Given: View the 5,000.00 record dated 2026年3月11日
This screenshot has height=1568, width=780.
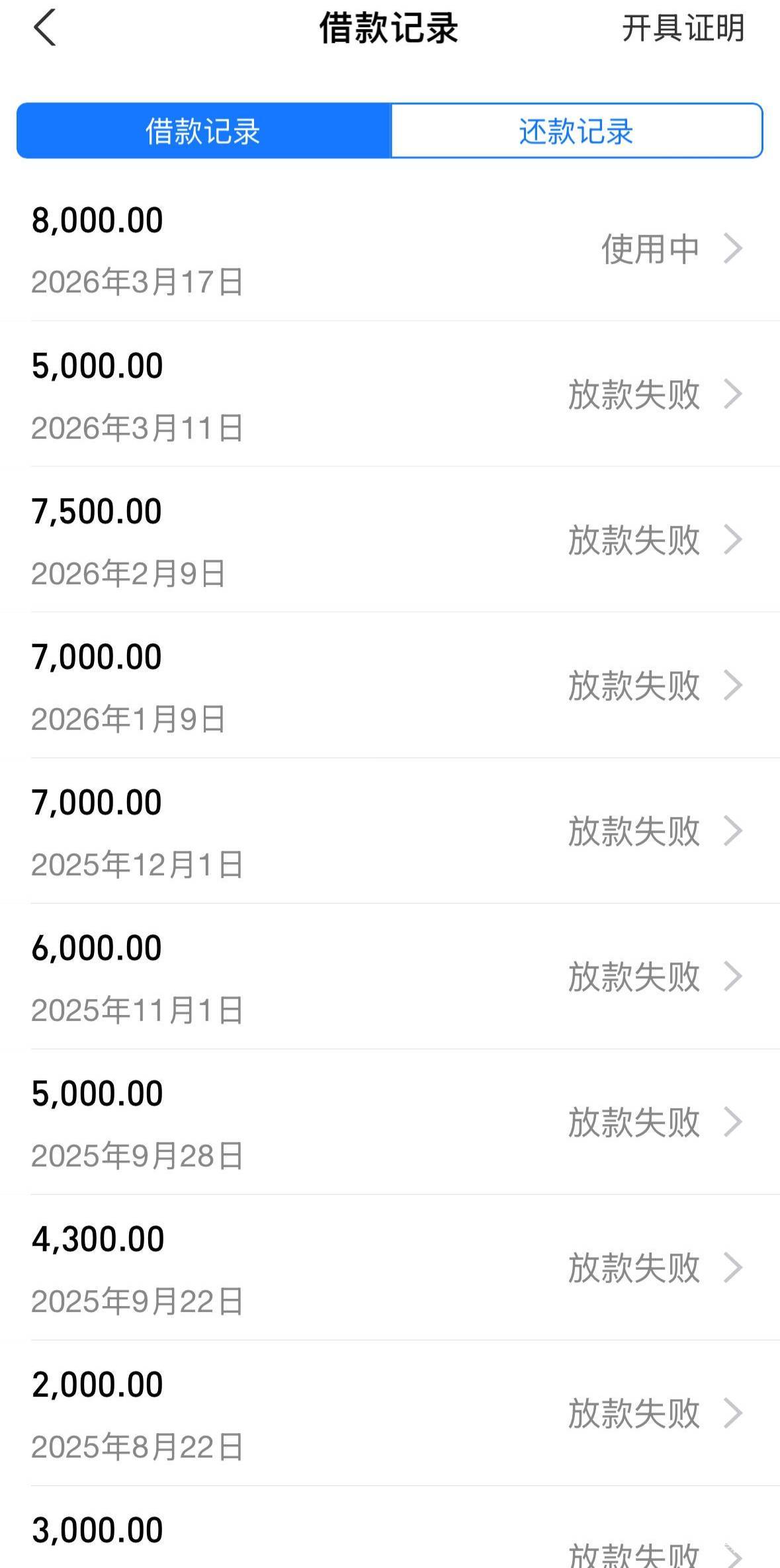Looking at the screenshot, I should coord(390,395).
